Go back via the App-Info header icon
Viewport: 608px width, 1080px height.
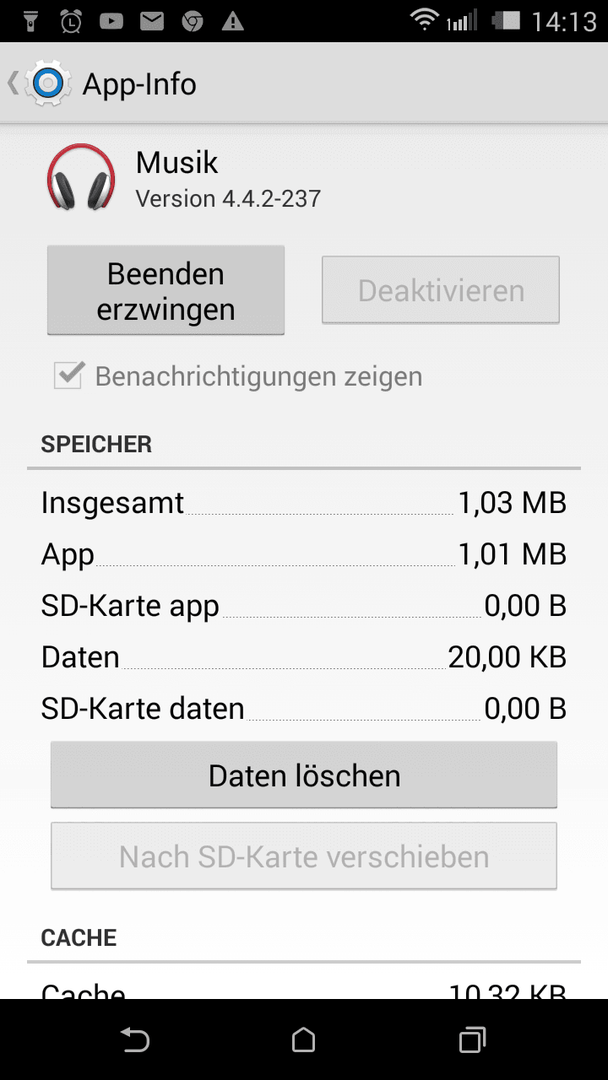39,83
